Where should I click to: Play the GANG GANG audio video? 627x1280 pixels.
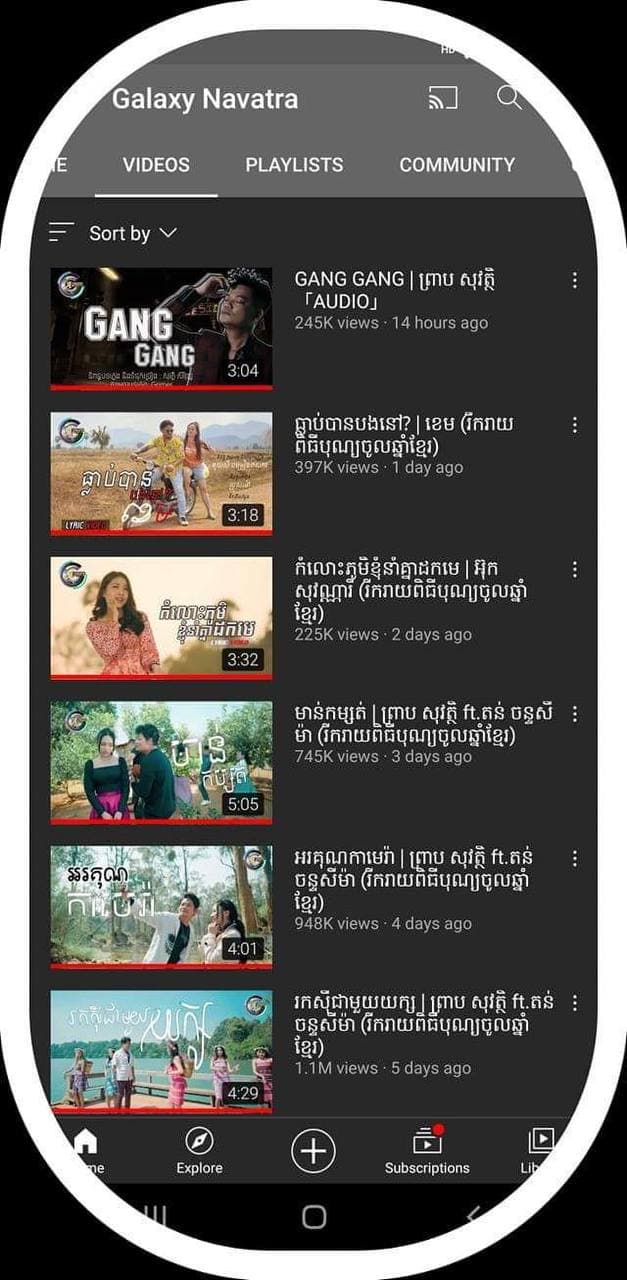(x=161, y=328)
